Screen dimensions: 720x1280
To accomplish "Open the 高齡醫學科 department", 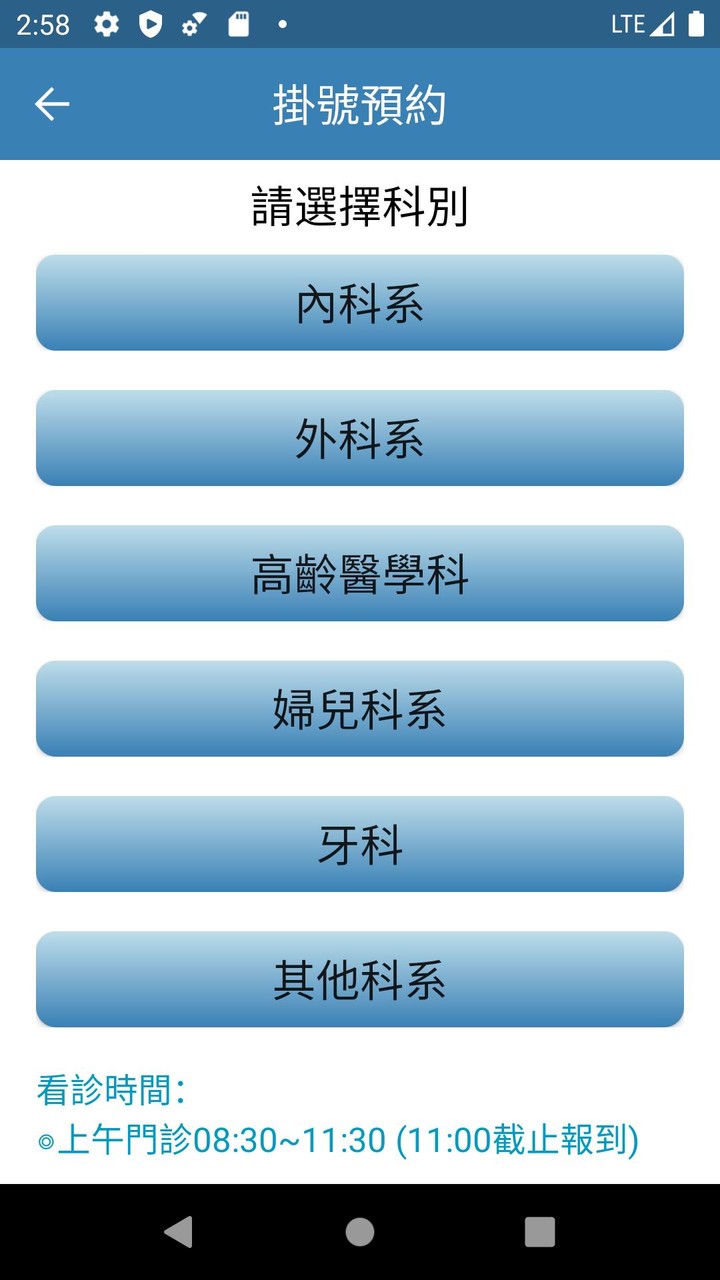I will pyautogui.click(x=360, y=573).
